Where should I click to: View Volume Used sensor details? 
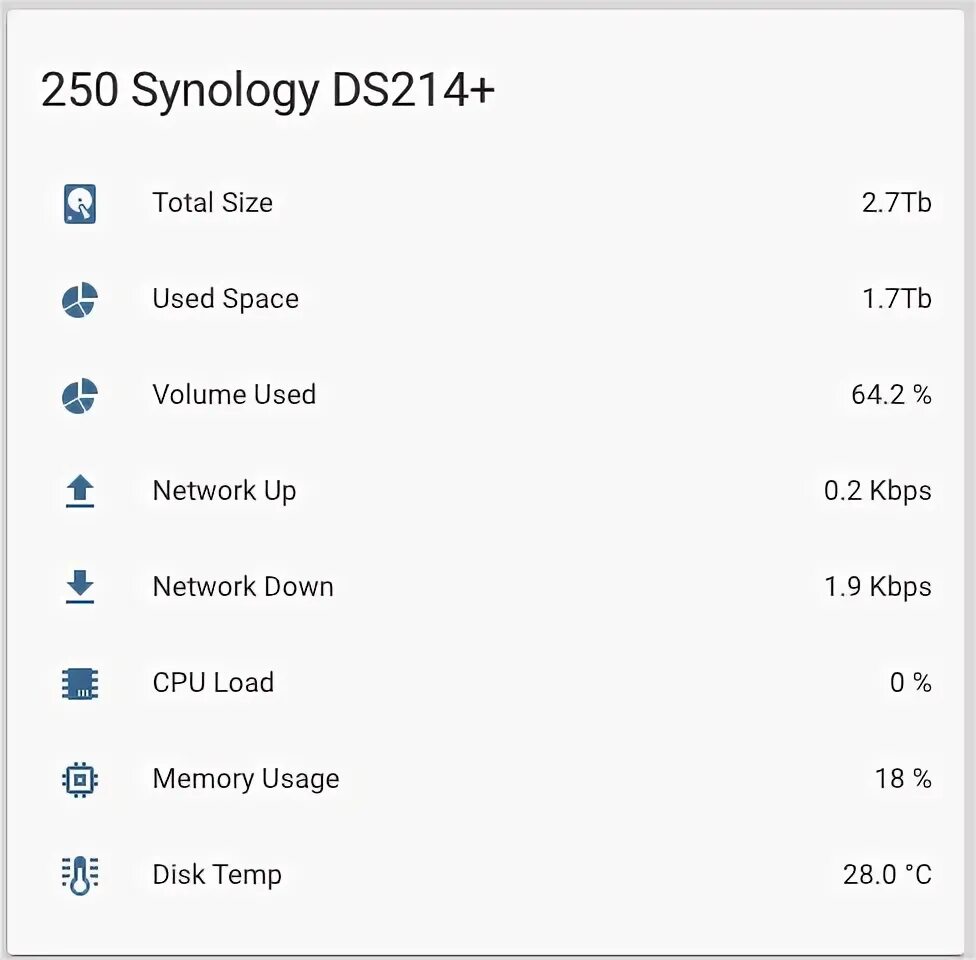coord(234,395)
